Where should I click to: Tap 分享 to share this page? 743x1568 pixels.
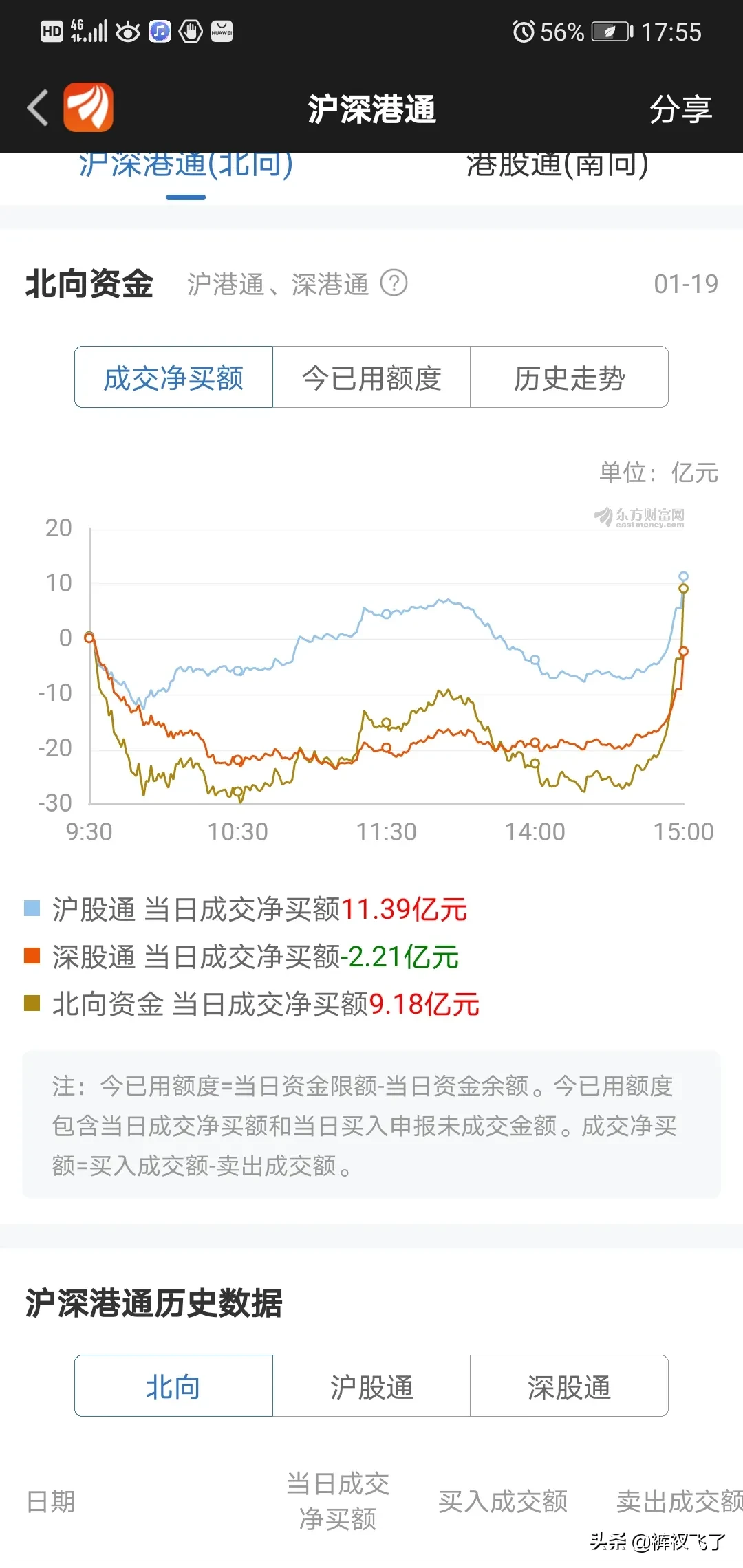pos(680,109)
